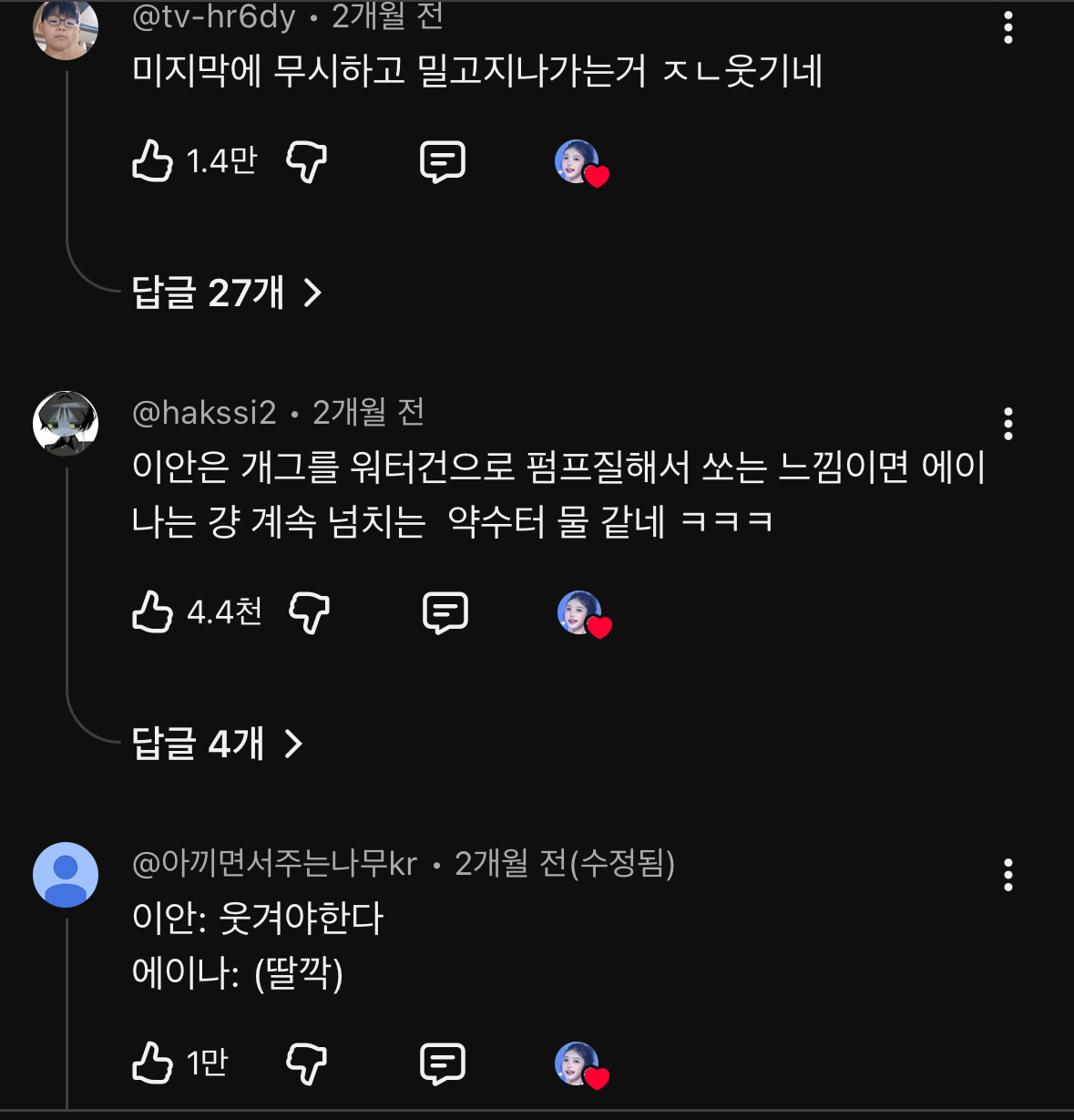Open the @아끼면서주는나무kr channel avatar

click(x=66, y=875)
